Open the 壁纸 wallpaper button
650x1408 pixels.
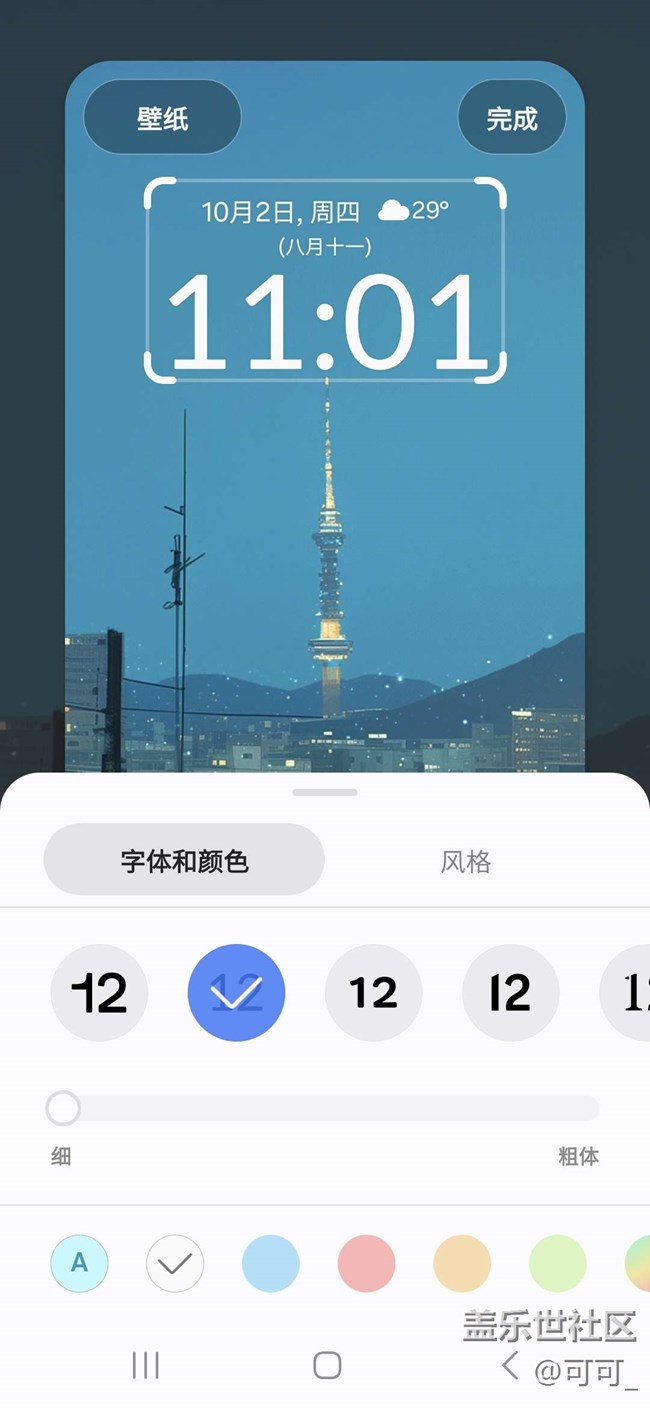click(x=162, y=119)
